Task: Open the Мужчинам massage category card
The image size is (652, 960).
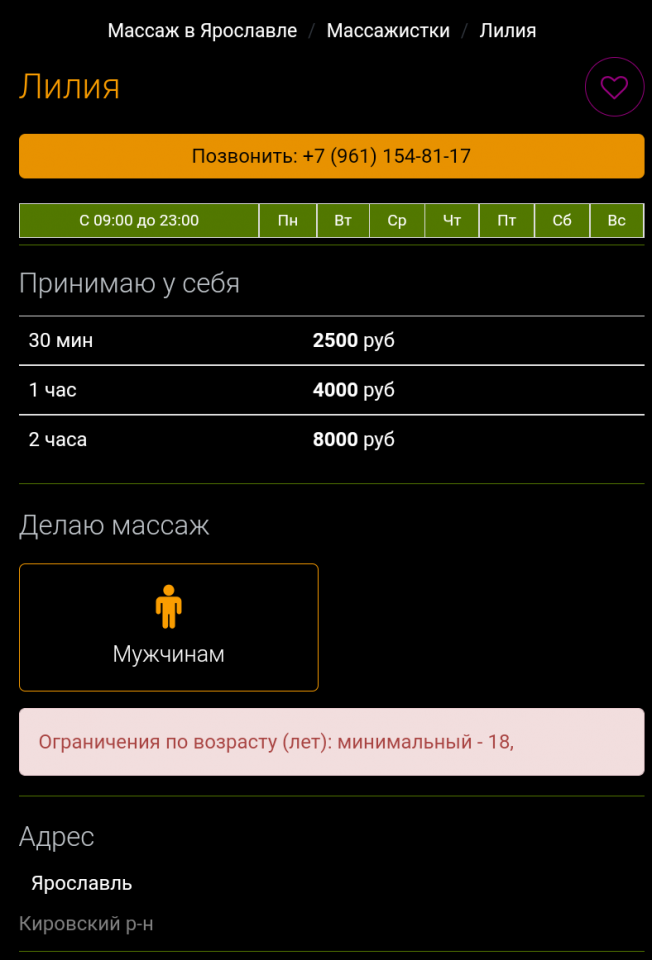Action: (169, 627)
